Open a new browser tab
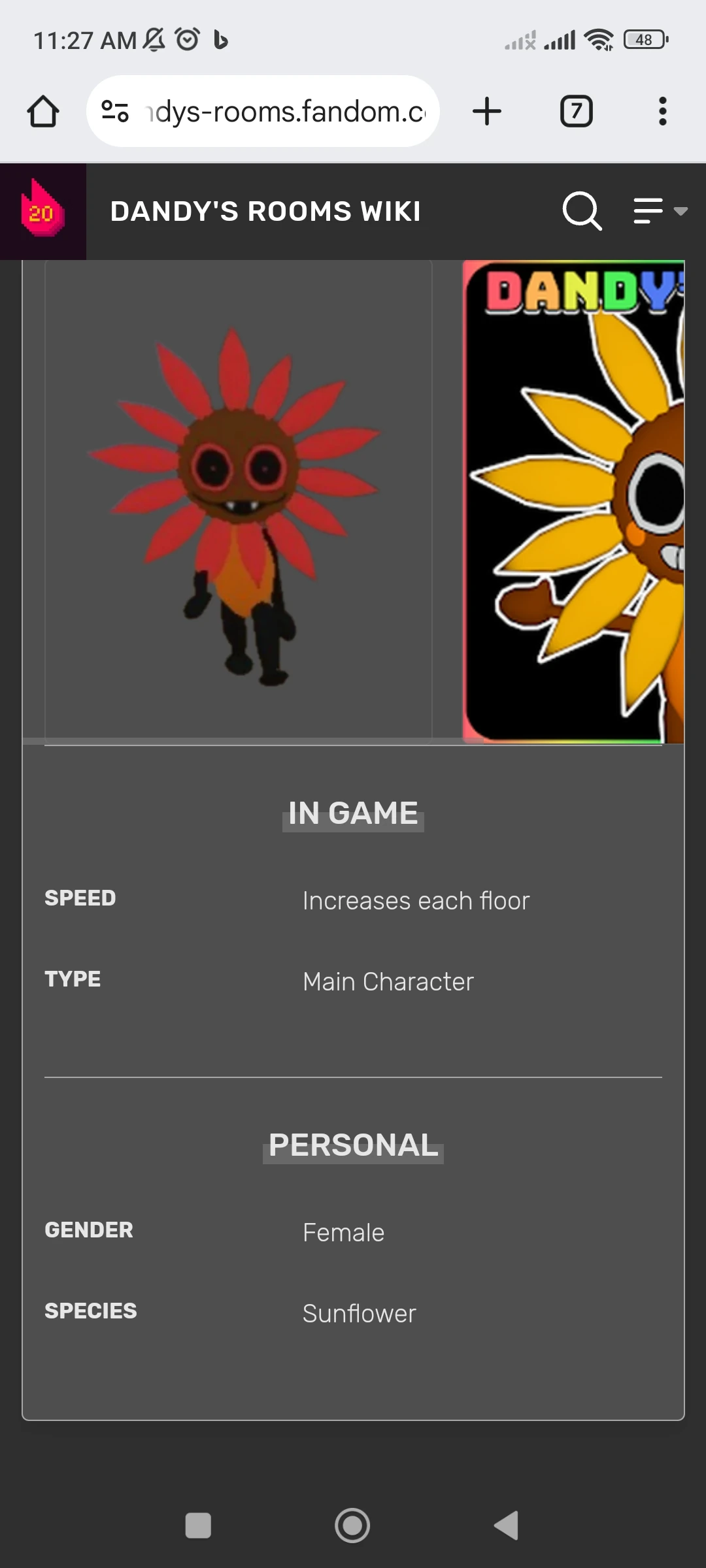 pyautogui.click(x=487, y=112)
